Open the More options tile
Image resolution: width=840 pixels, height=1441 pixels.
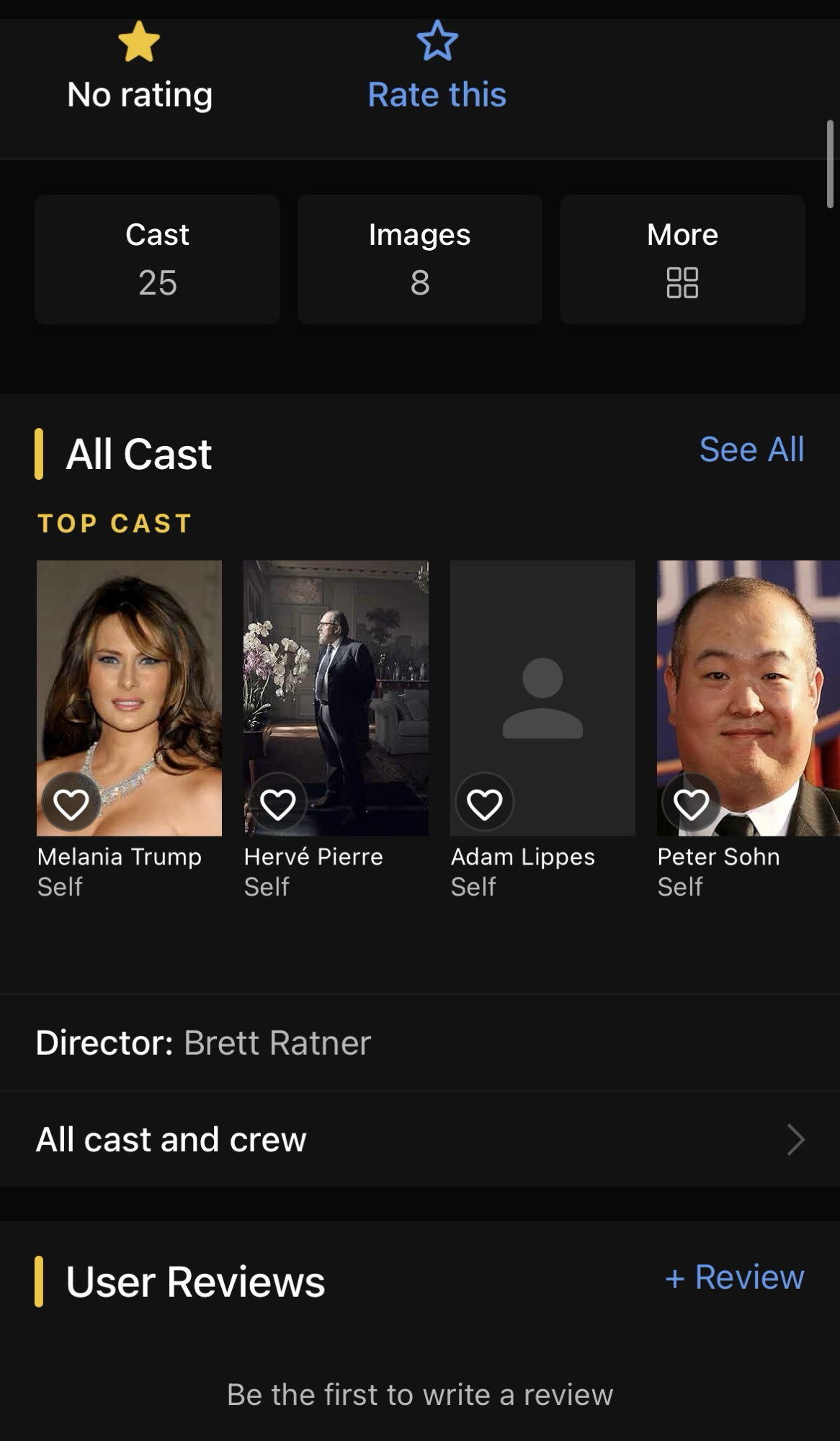tap(682, 259)
